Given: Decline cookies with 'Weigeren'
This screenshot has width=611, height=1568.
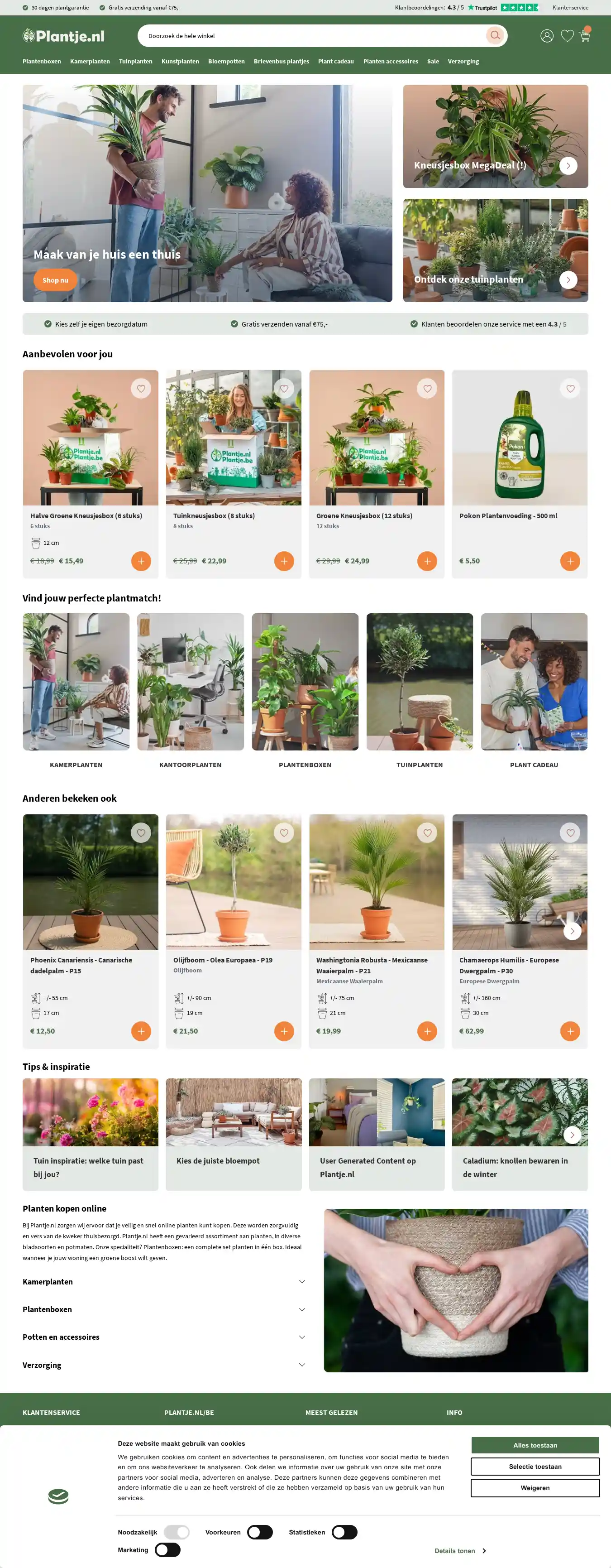Looking at the screenshot, I should (535, 1488).
